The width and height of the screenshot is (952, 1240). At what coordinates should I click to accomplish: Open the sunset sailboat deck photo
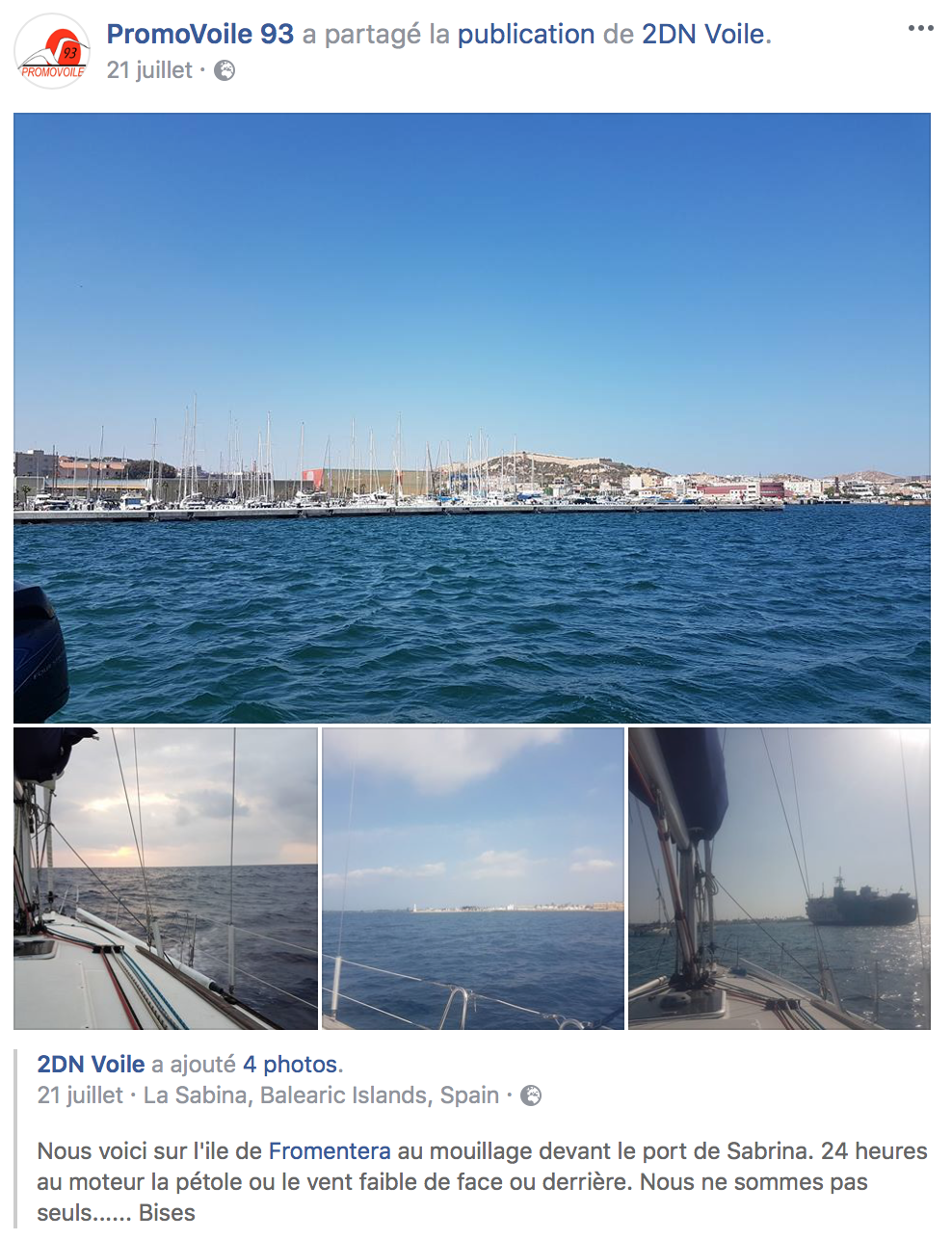165,879
